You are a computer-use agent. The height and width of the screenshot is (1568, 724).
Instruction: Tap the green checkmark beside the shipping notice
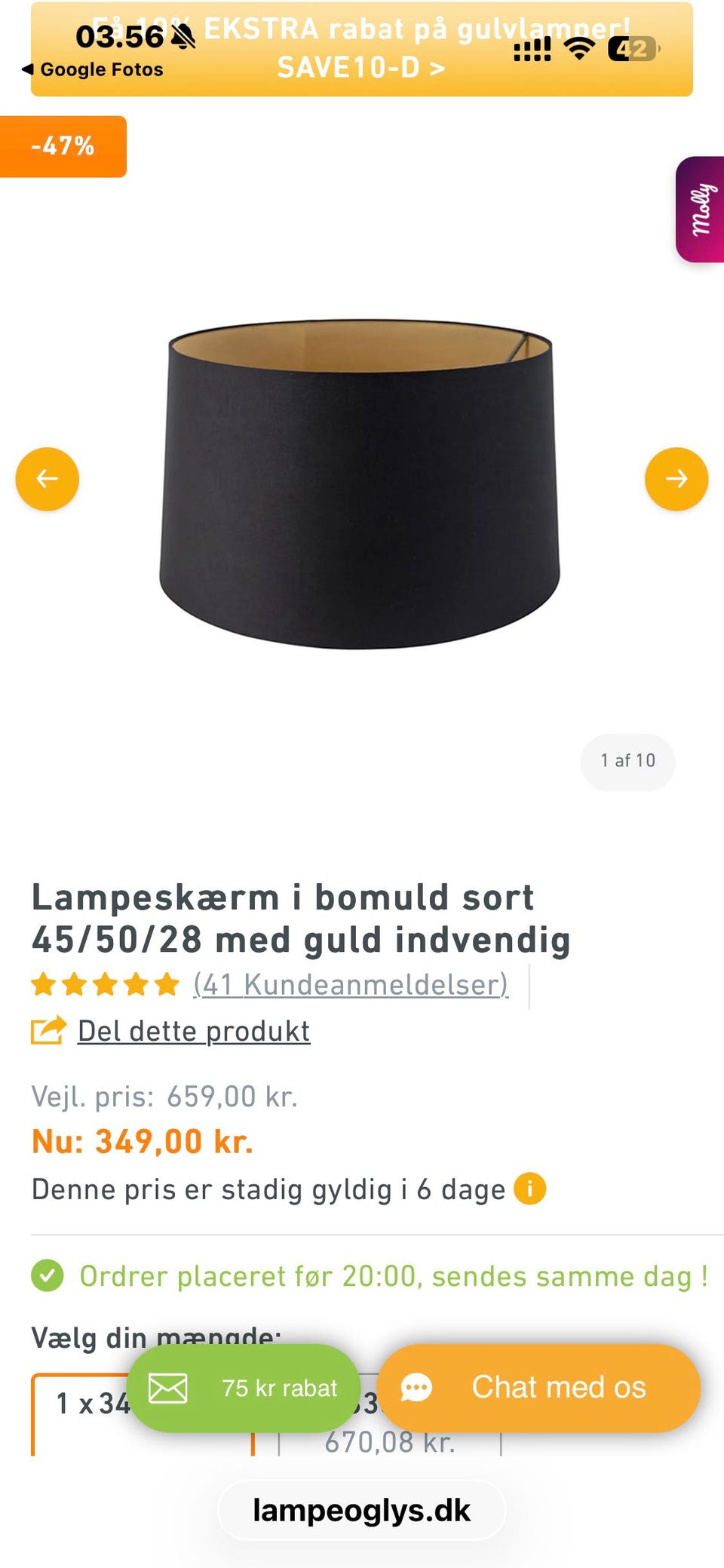(x=48, y=1276)
